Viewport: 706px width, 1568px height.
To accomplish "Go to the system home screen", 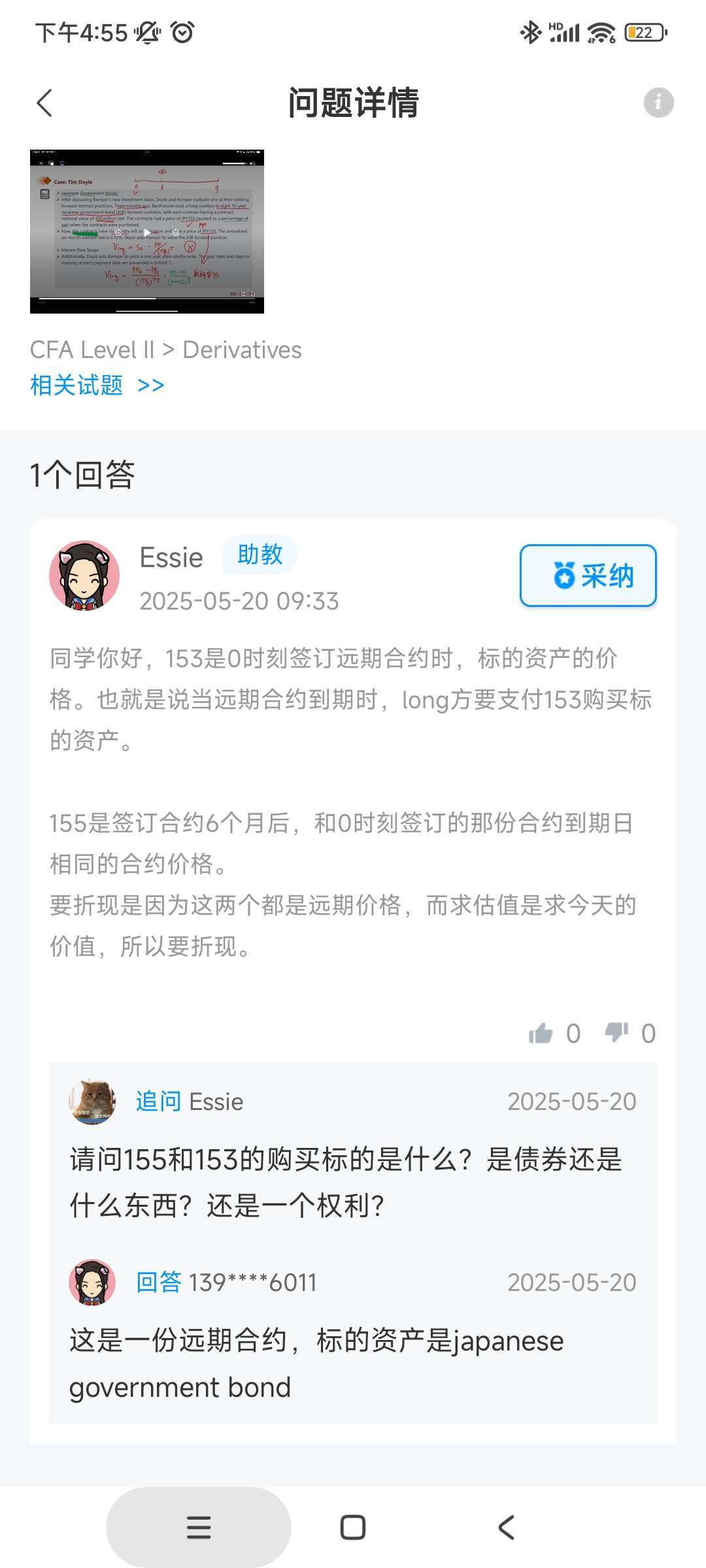I will [x=353, y=1527].
